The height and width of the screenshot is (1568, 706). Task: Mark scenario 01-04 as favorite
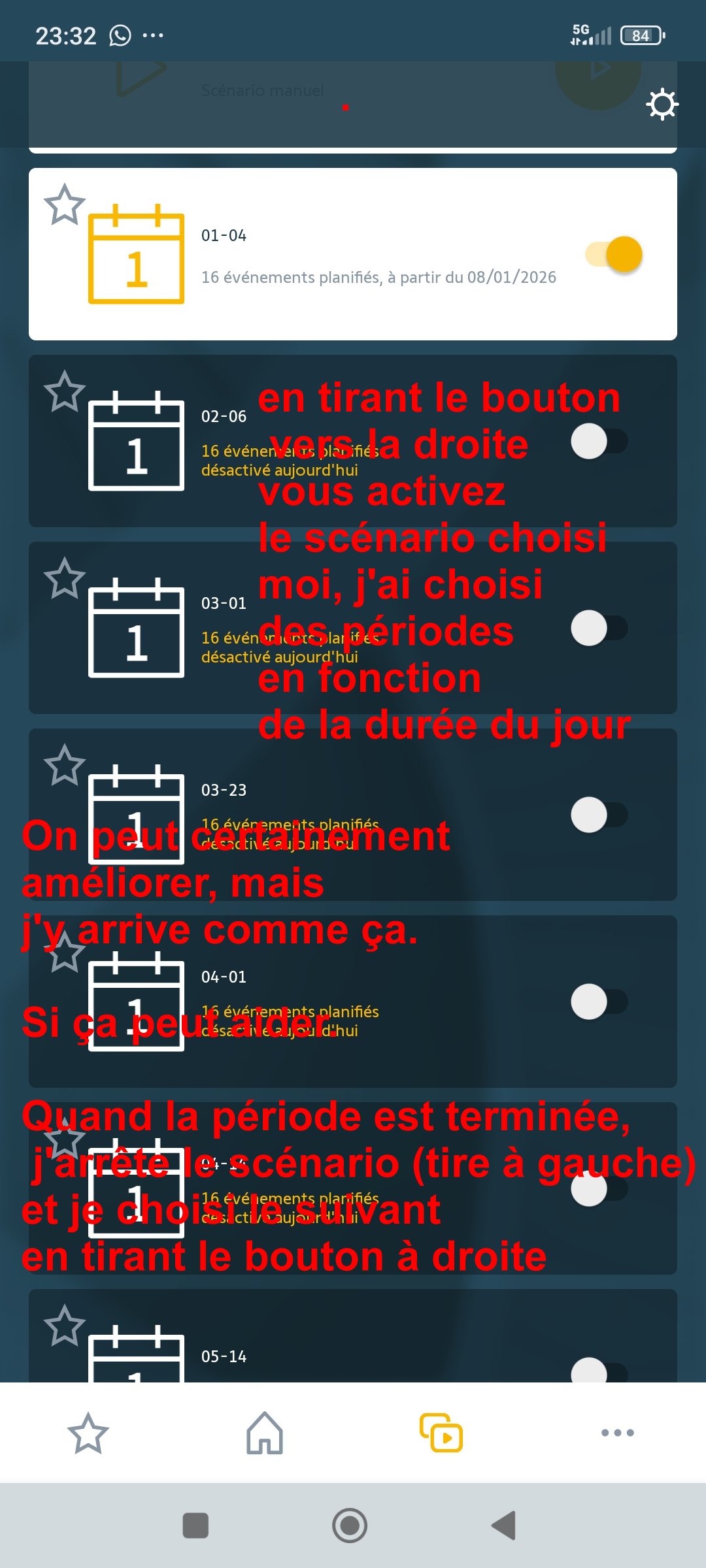tap(65, 204)
